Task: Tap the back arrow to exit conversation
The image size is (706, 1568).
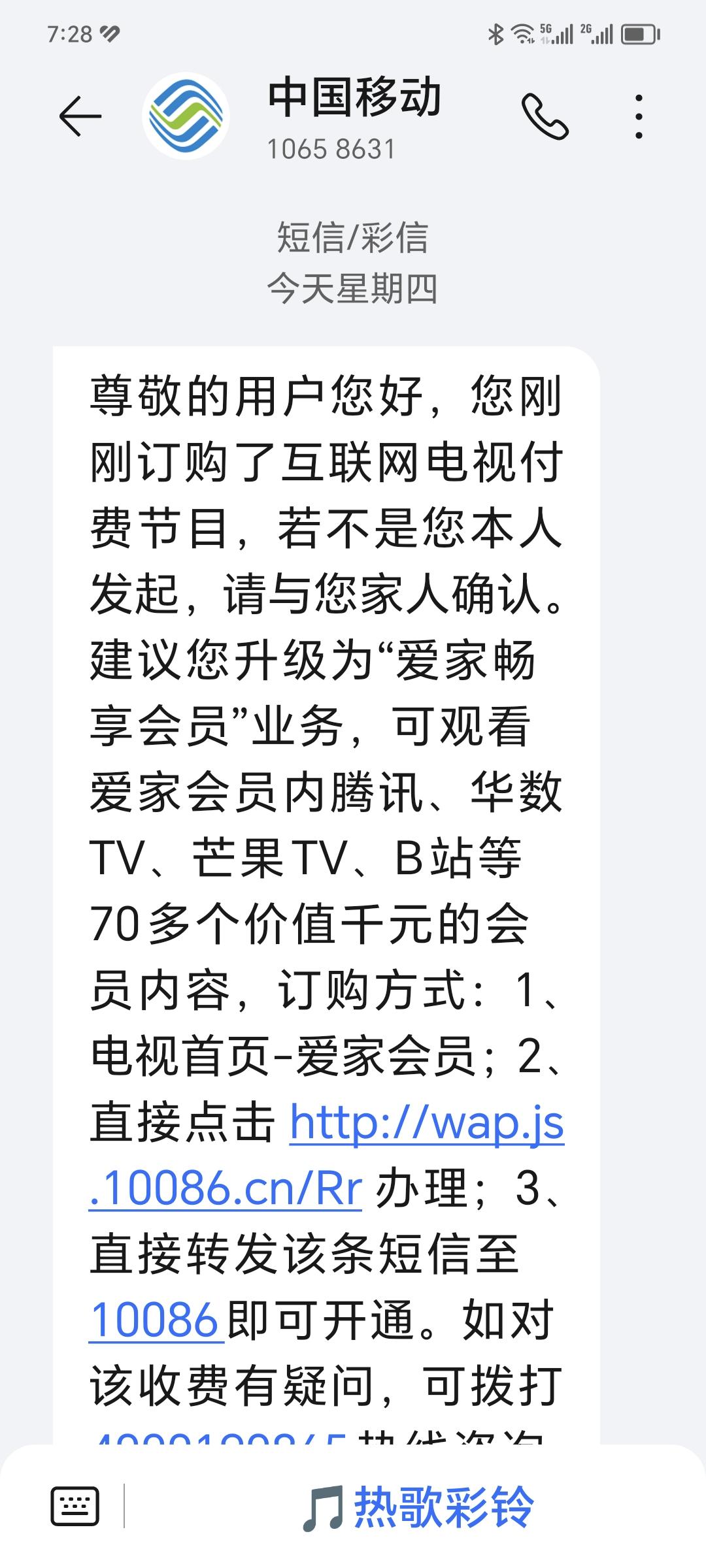Action: (x=80, y=116)
